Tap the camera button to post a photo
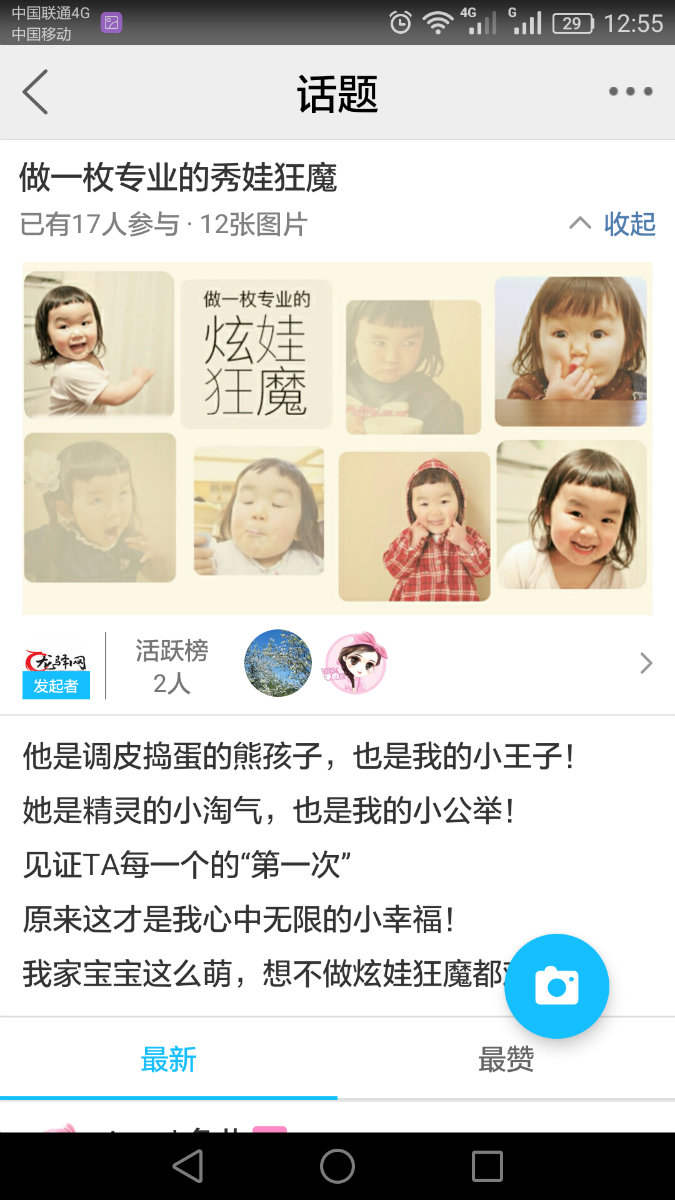The image size is (675, 1200). pos(556,986)
